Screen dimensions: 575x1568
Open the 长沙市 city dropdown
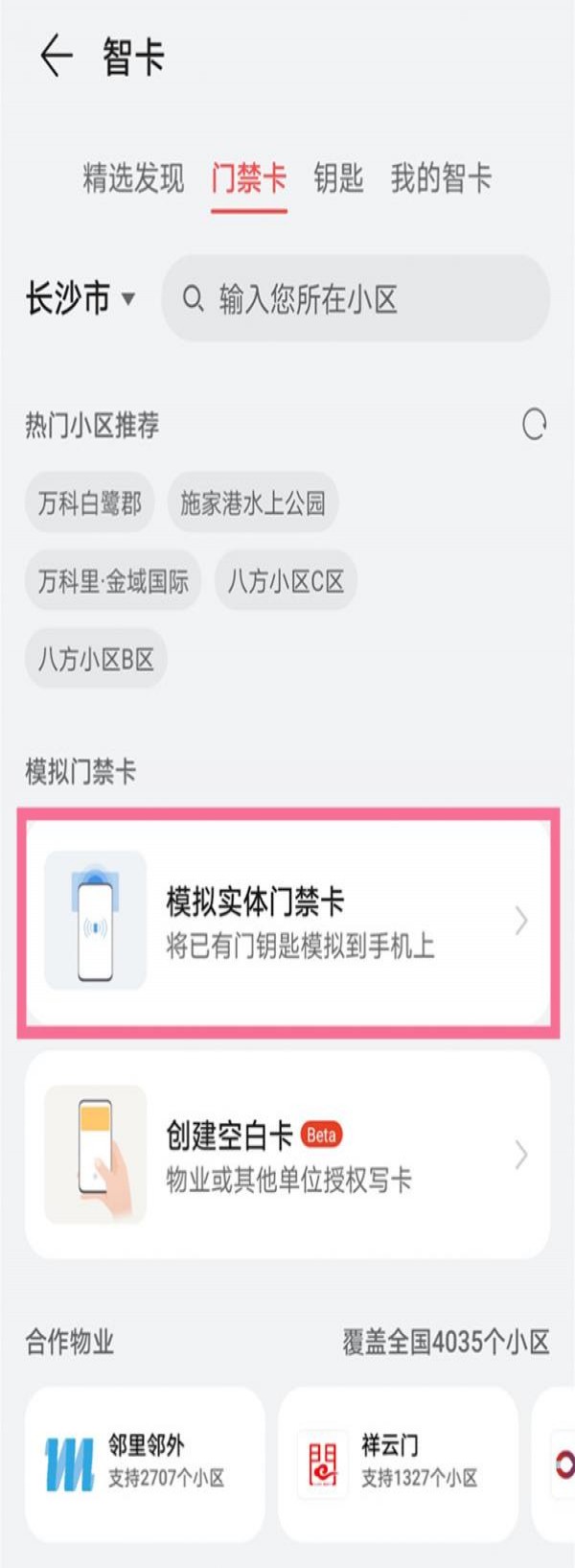[x=80, y=299]
